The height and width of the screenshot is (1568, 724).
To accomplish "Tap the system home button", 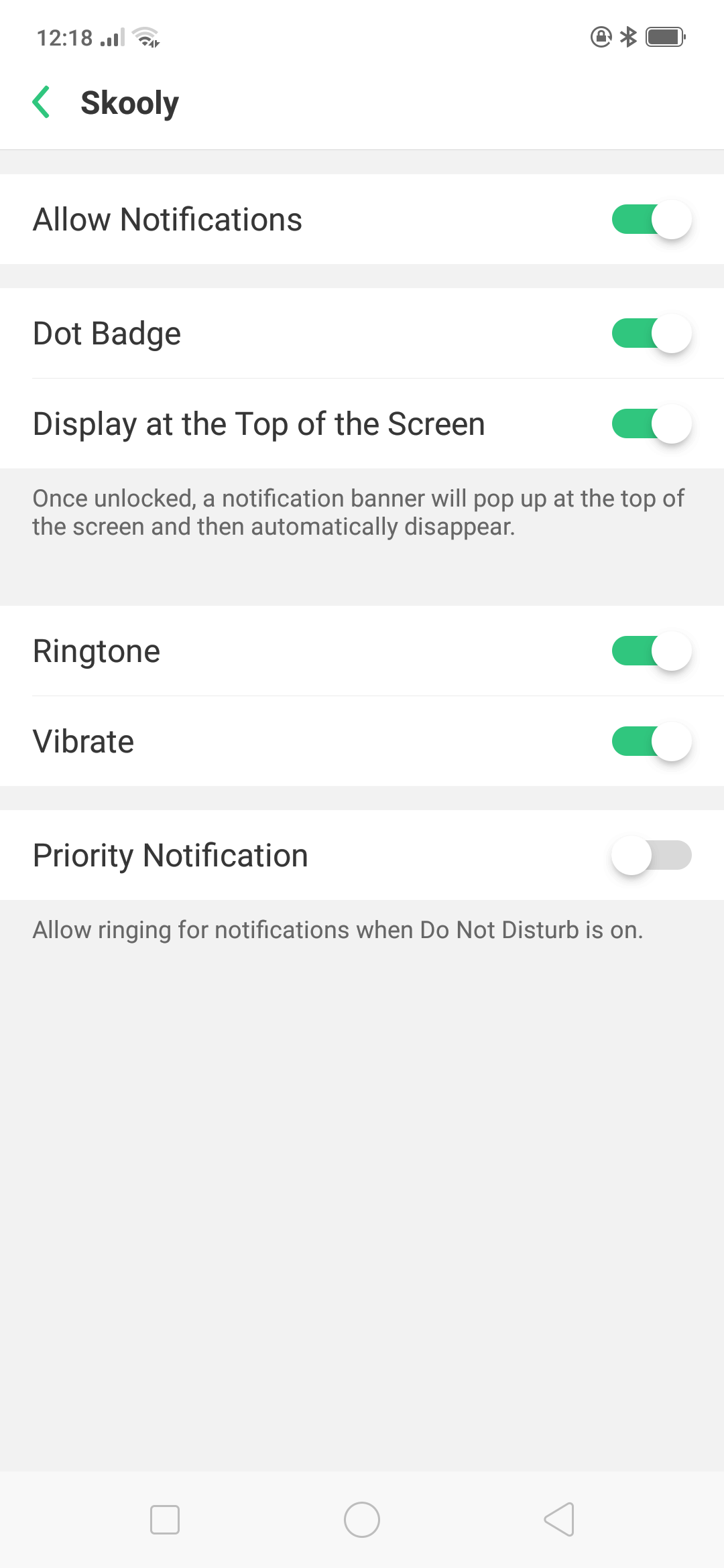I will coord(362,1520).
